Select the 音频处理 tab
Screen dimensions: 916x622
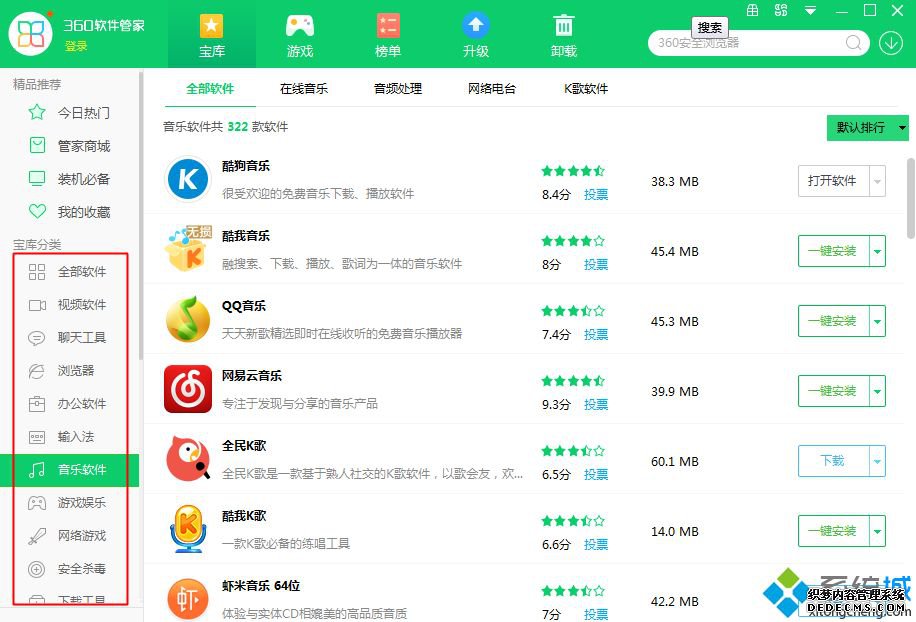point(398,89)
